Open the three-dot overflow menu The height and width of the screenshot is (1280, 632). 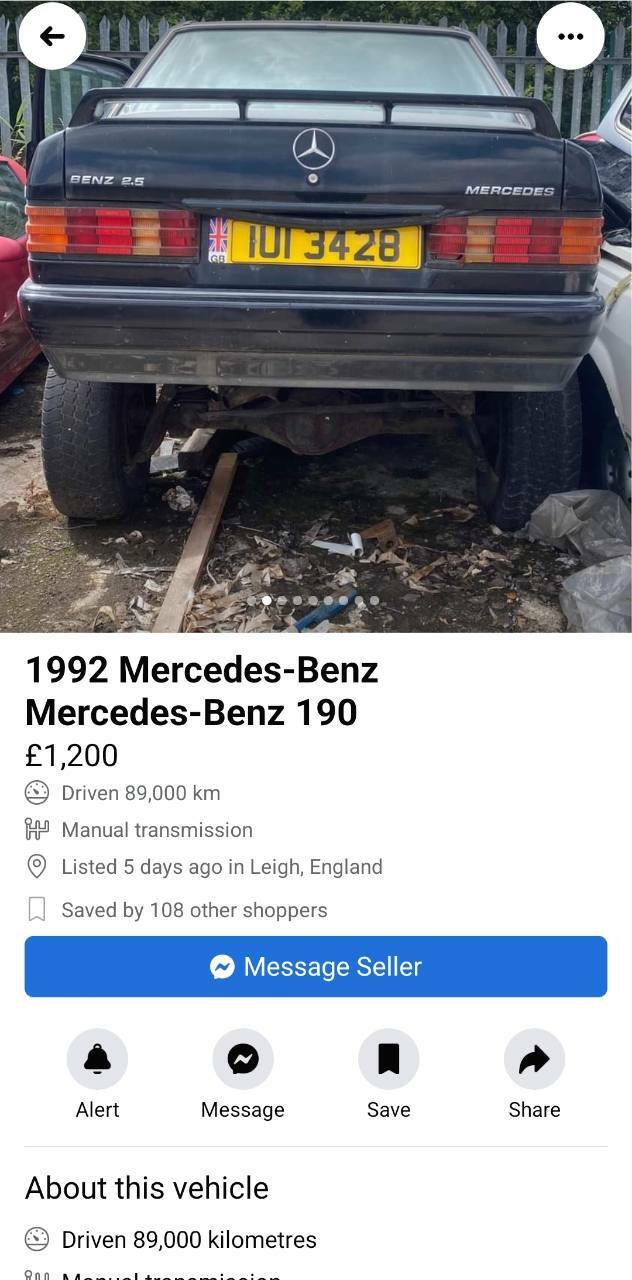570,37
